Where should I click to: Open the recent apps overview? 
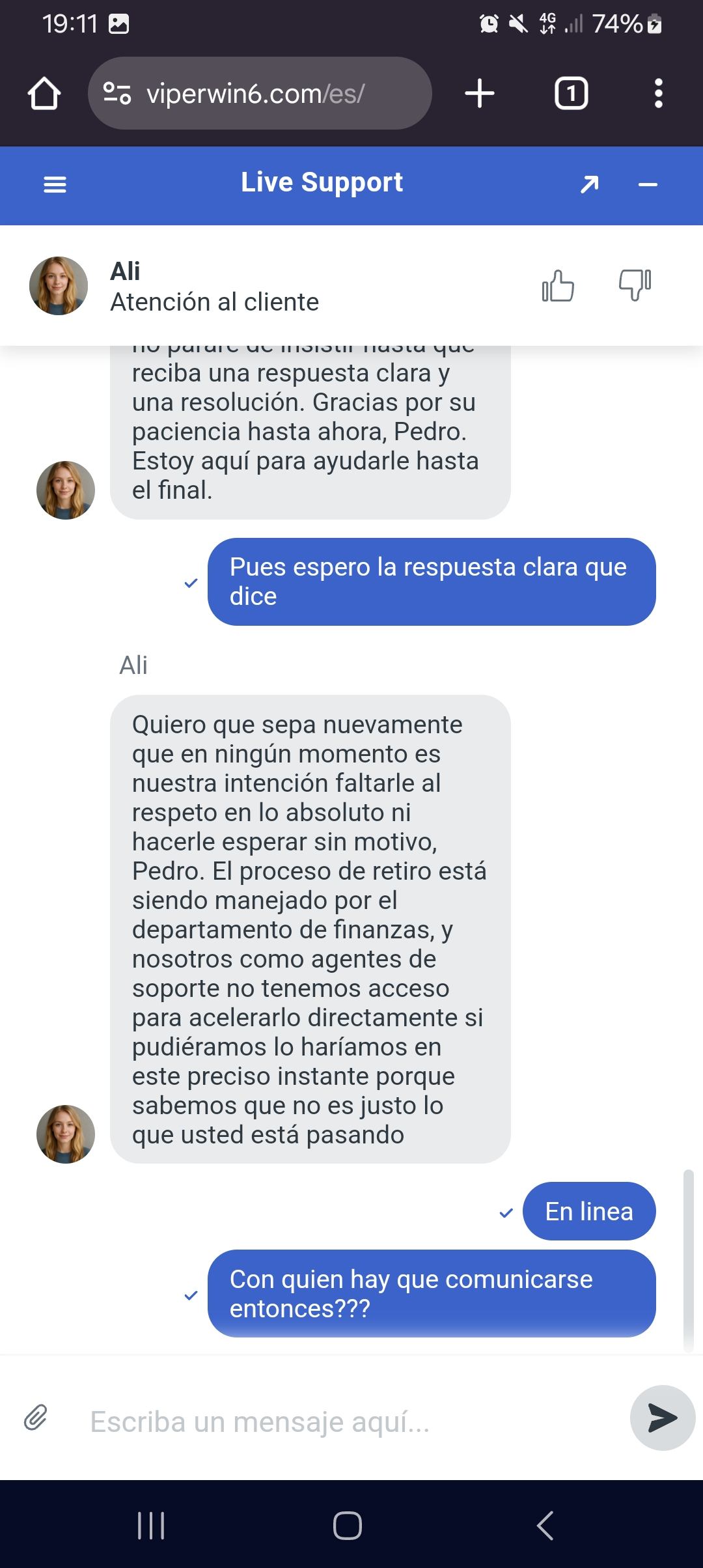[x=151, y=1525]
